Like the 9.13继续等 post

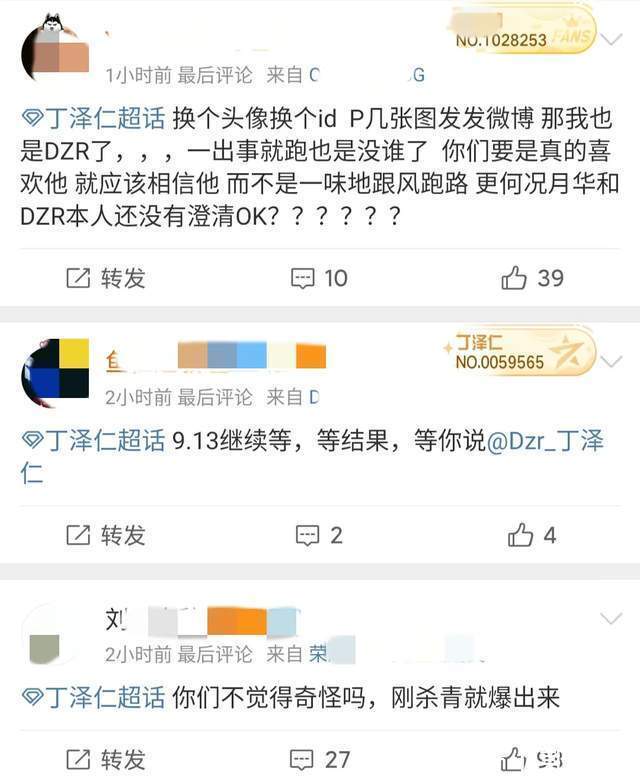(532, 535)
